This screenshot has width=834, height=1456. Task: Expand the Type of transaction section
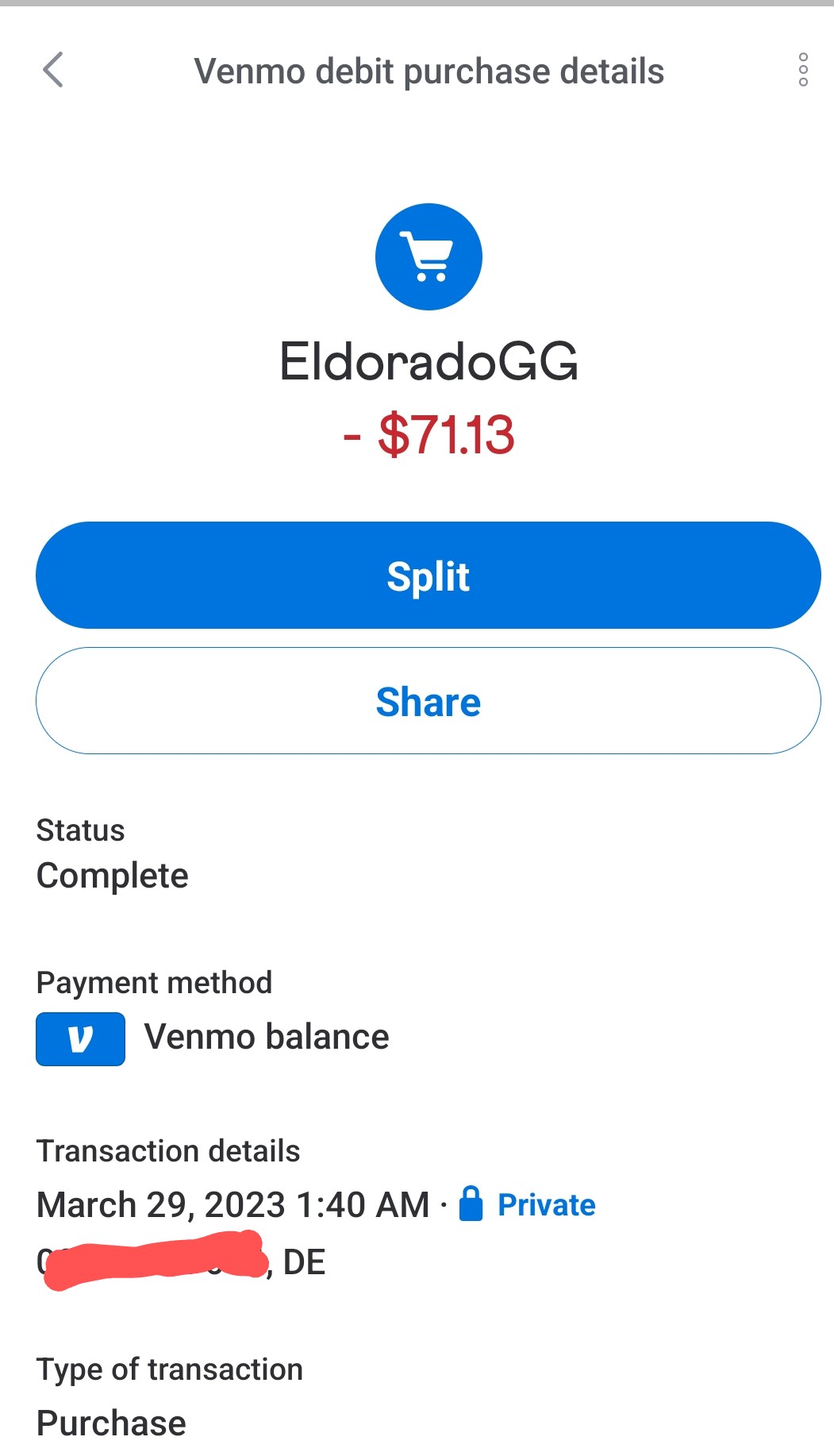(x=169, y=1369)
